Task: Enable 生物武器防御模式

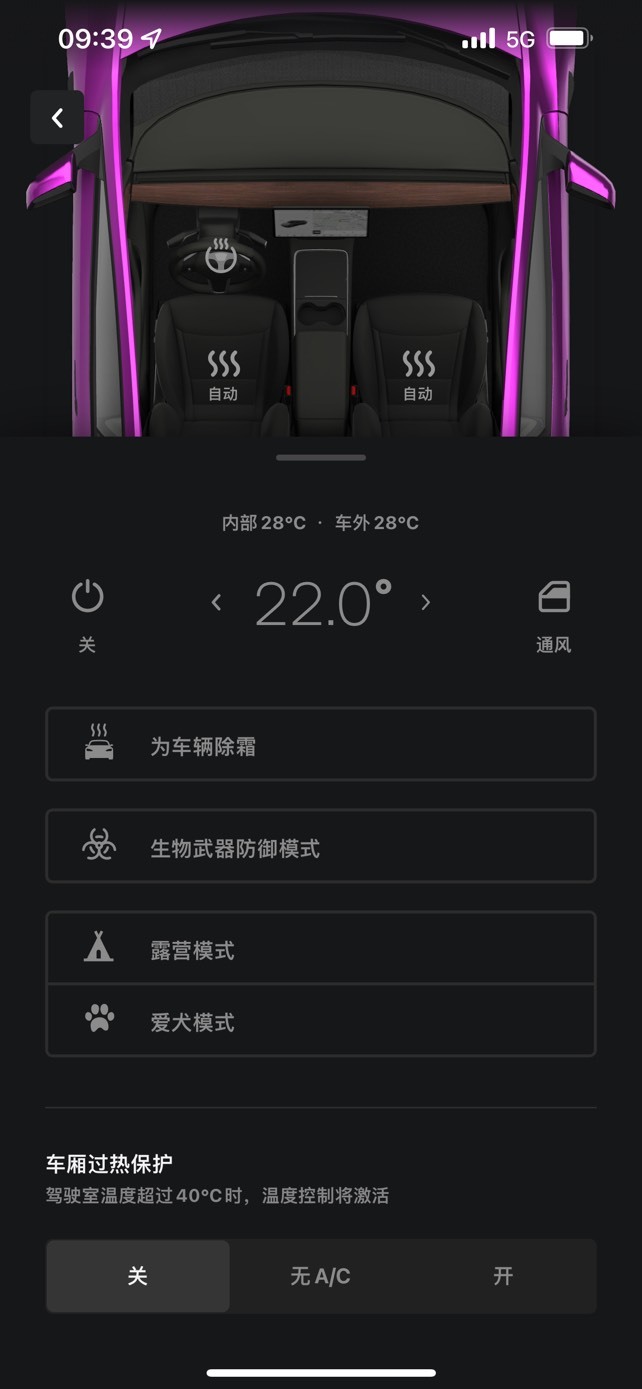Action: coord(321,846)
